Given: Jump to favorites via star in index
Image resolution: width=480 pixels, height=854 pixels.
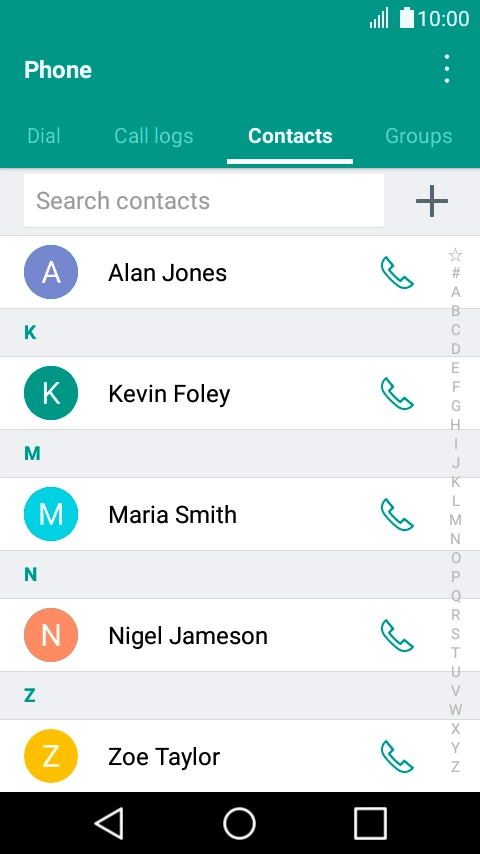Looking at the screenshot, I should (455, 254).
